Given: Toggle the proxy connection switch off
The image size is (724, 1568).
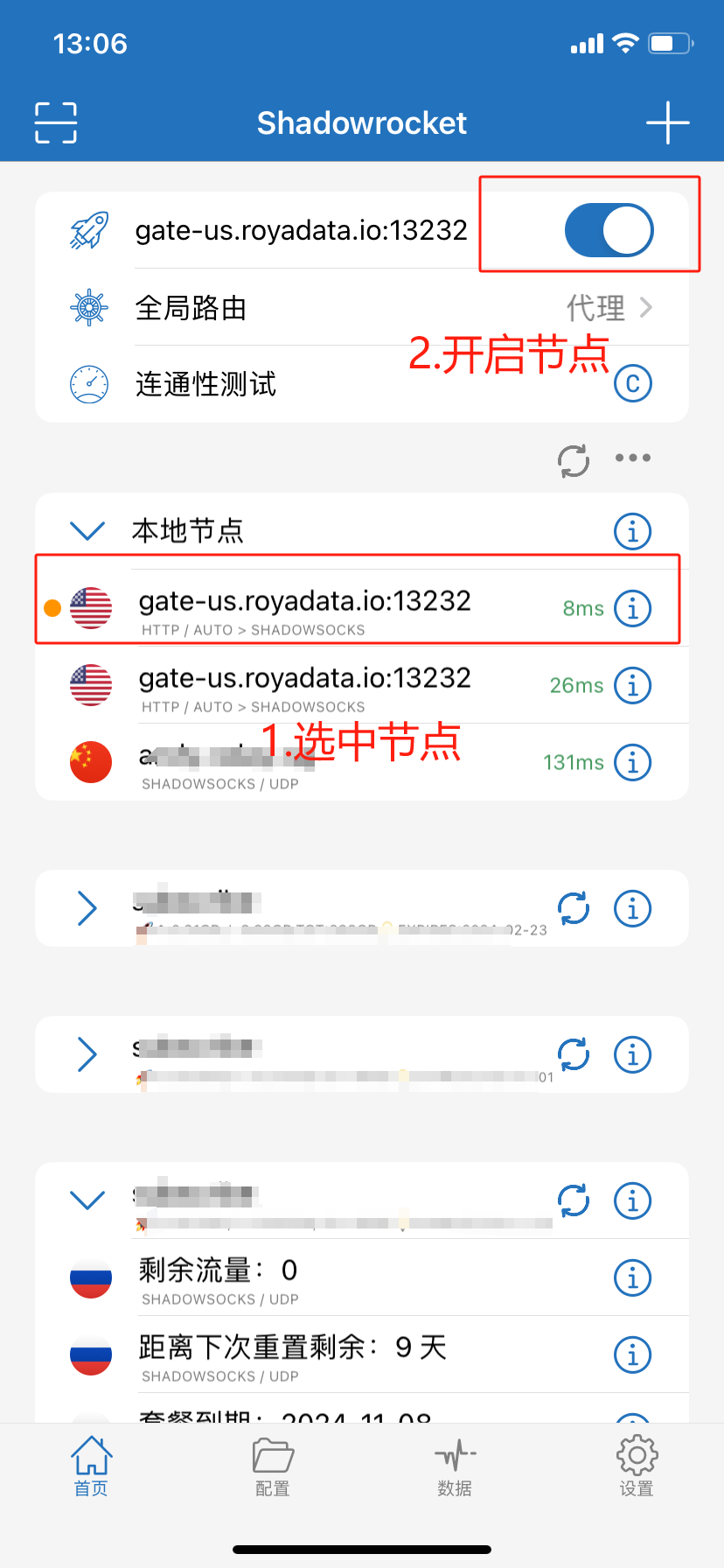Looking at the screenshot, I should click(x=609, y=230).
